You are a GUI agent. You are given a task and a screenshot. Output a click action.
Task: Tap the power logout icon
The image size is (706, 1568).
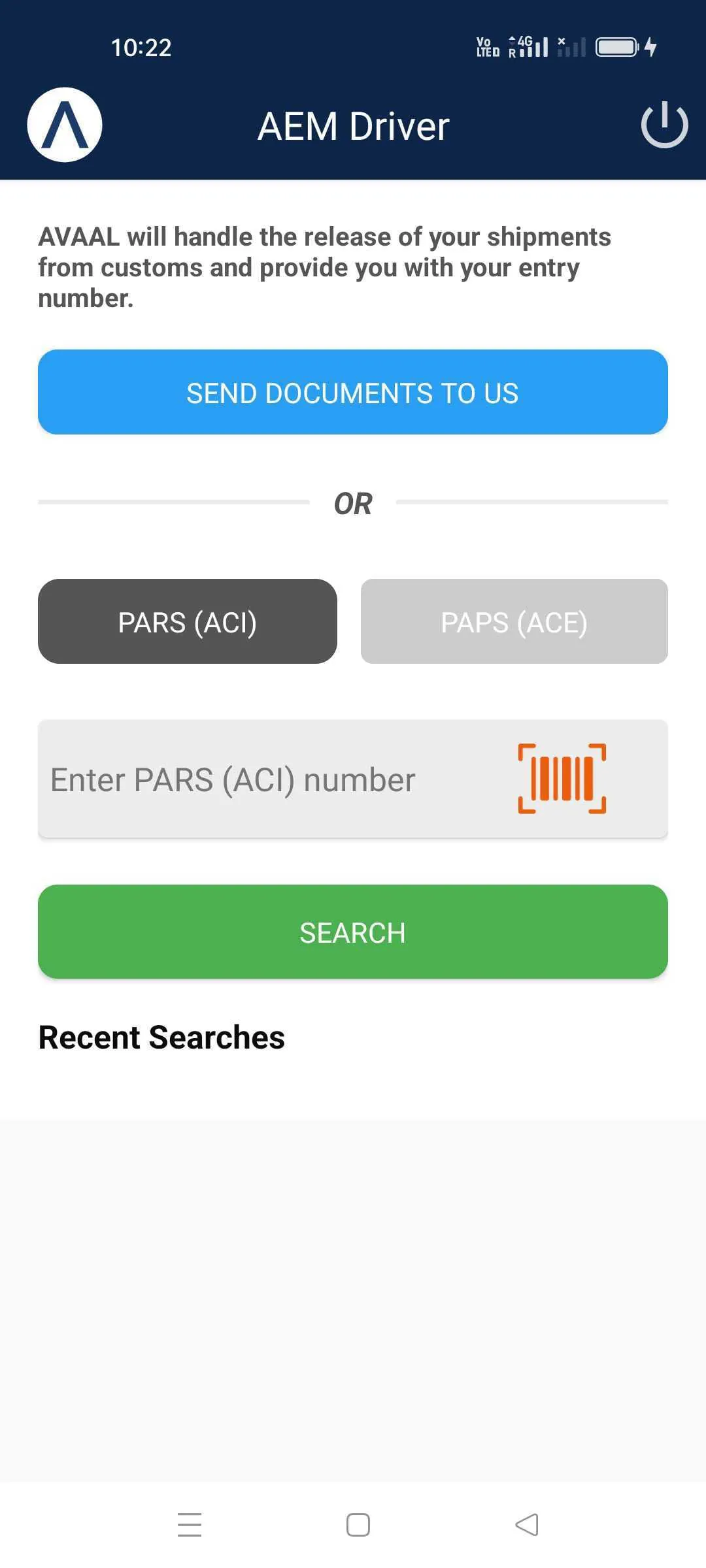coord(664,125)
